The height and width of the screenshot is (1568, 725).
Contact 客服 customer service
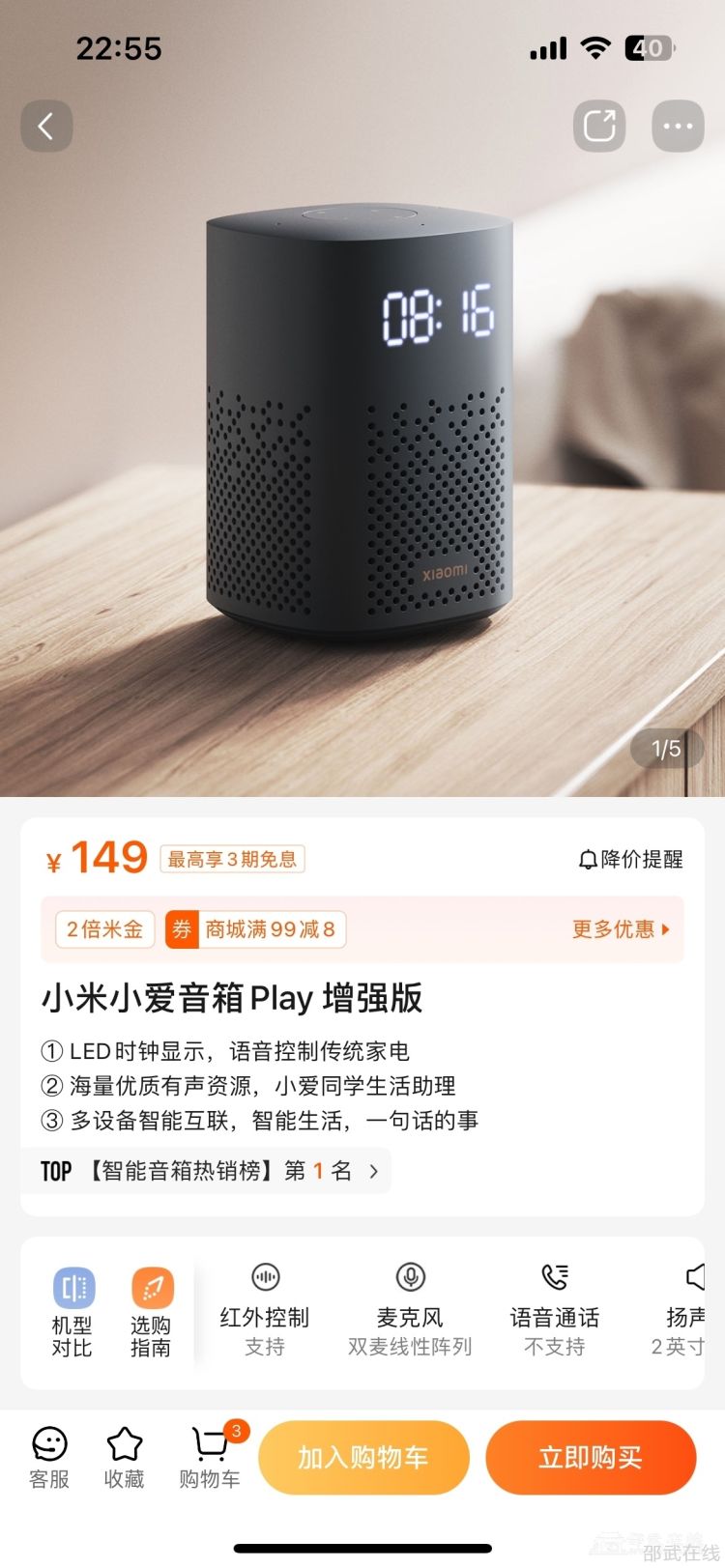pyautogui.click(x=49, y=1458)
